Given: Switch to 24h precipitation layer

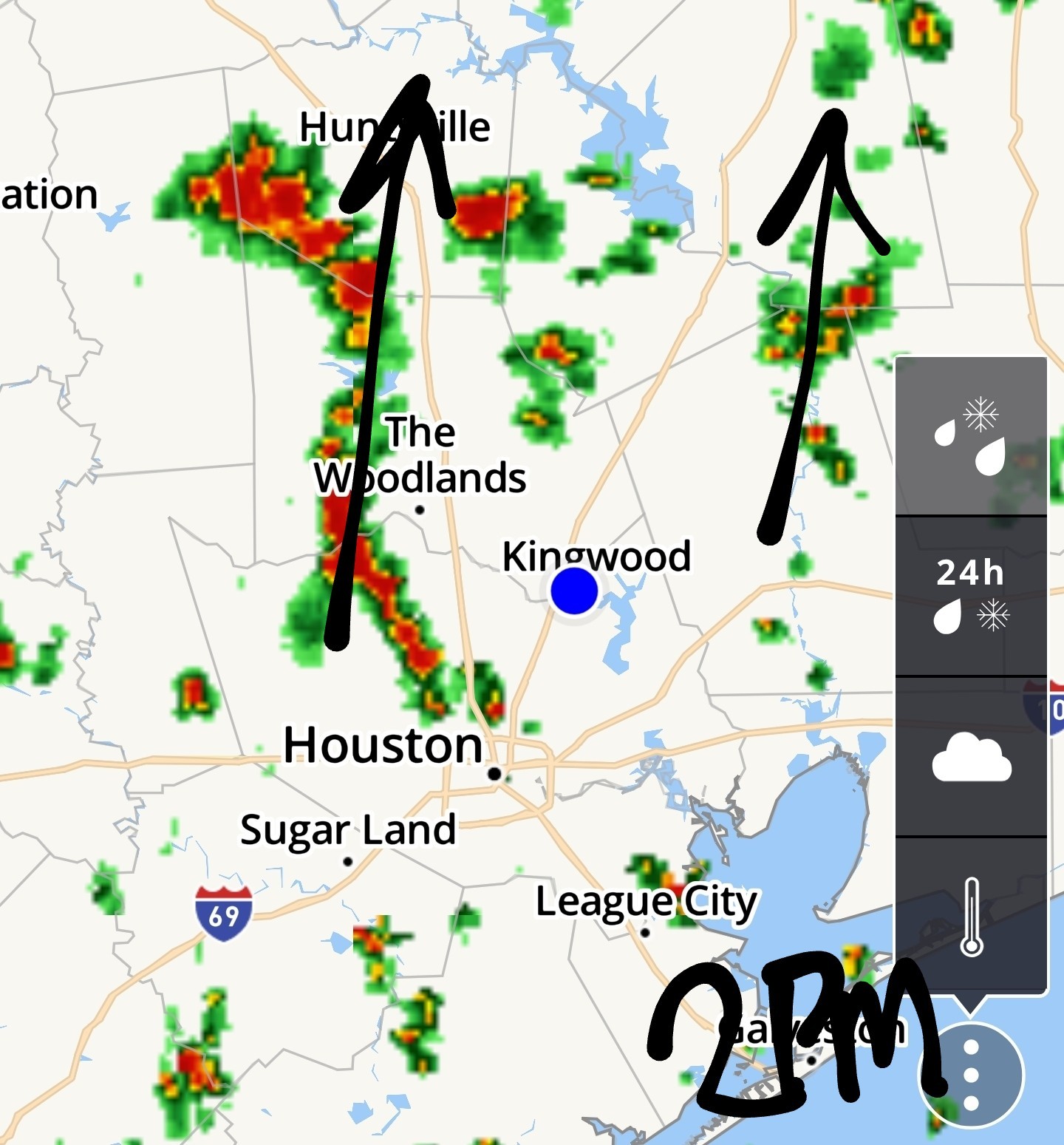Looking at the screenshot, I should 971,596.
